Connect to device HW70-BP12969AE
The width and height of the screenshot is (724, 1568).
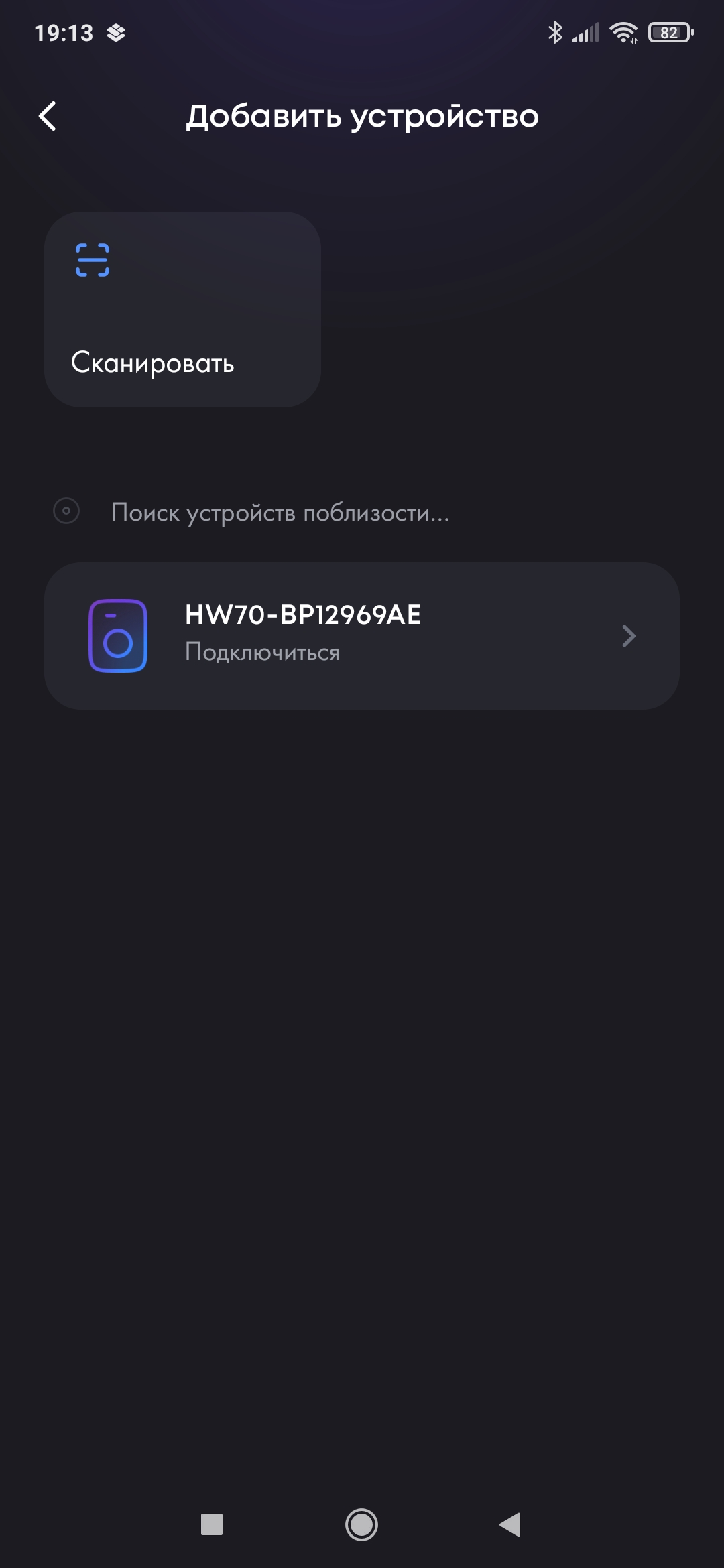pyautogui.click(x=362, y=635)
